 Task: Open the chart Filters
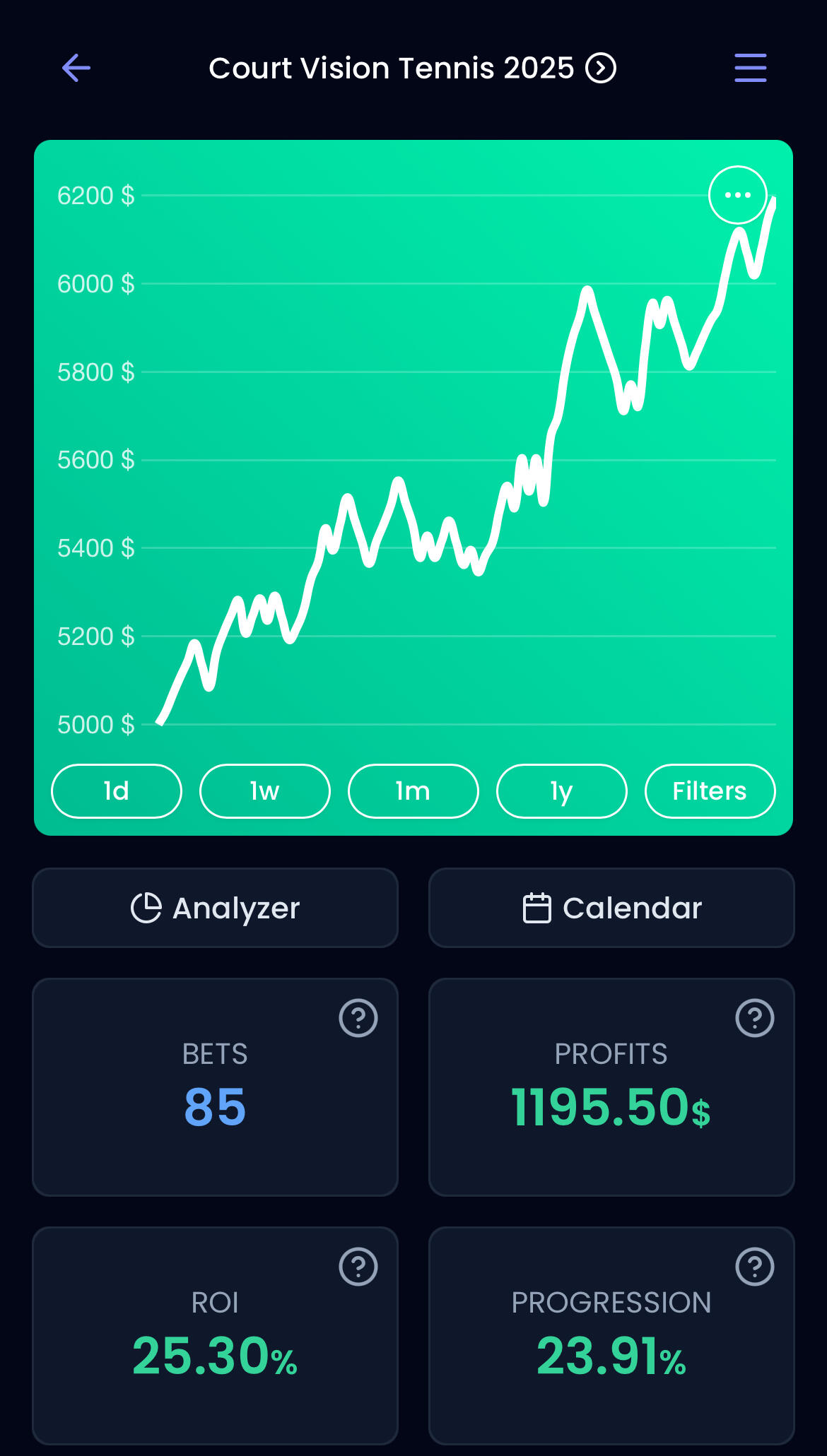(x=710, y=791)
